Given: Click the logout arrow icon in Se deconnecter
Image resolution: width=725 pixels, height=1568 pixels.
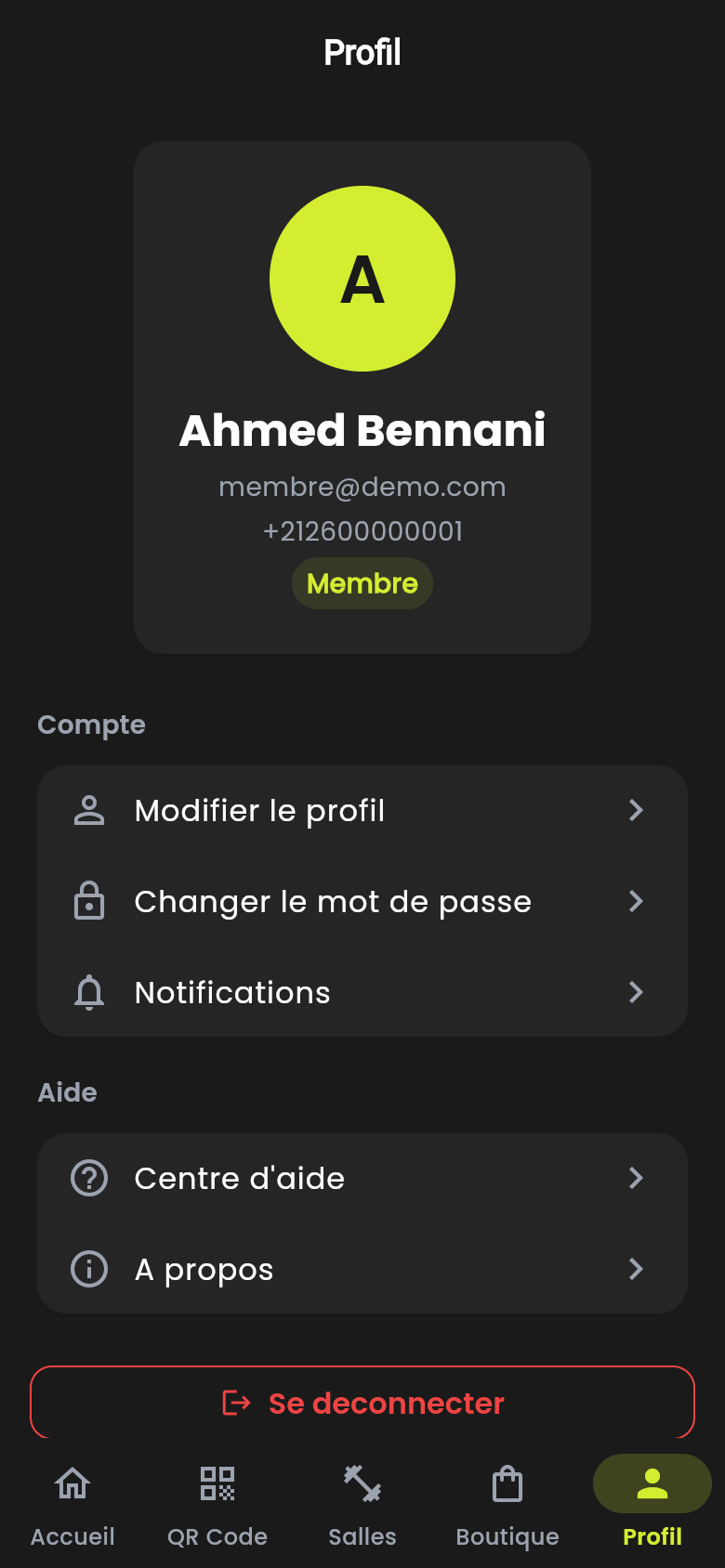Looking at the screenshot, I should 239,1403.
